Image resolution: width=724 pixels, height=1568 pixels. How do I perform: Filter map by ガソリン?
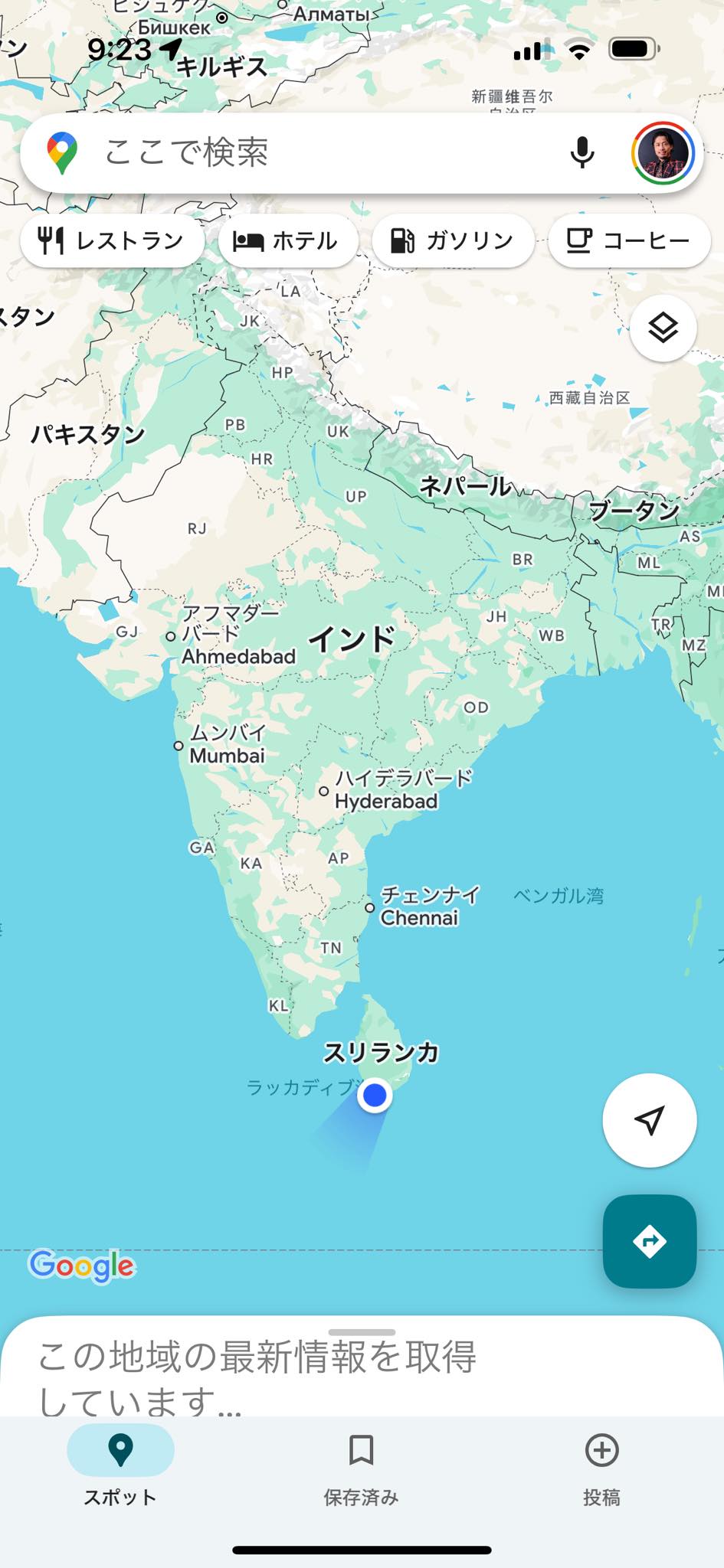click(452, 241)
